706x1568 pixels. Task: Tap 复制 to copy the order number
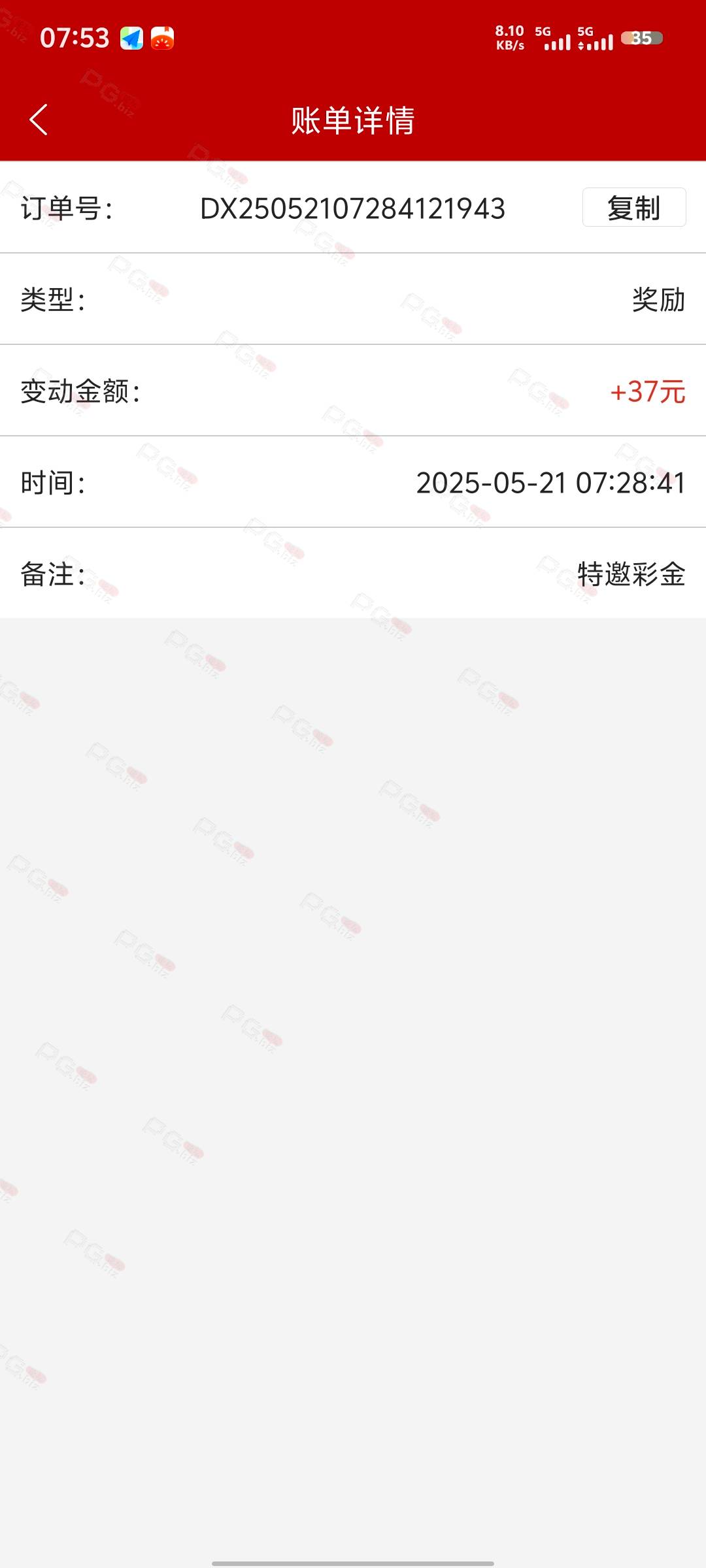click(633, 208)
